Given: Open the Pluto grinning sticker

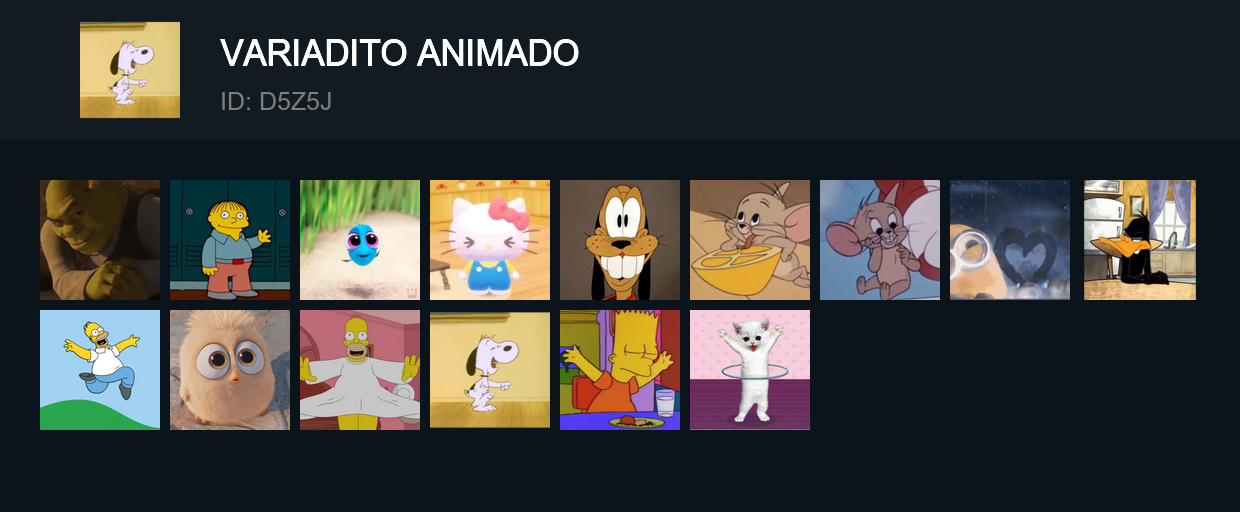Looking at the screenshot, I should (x=620, y=240).
